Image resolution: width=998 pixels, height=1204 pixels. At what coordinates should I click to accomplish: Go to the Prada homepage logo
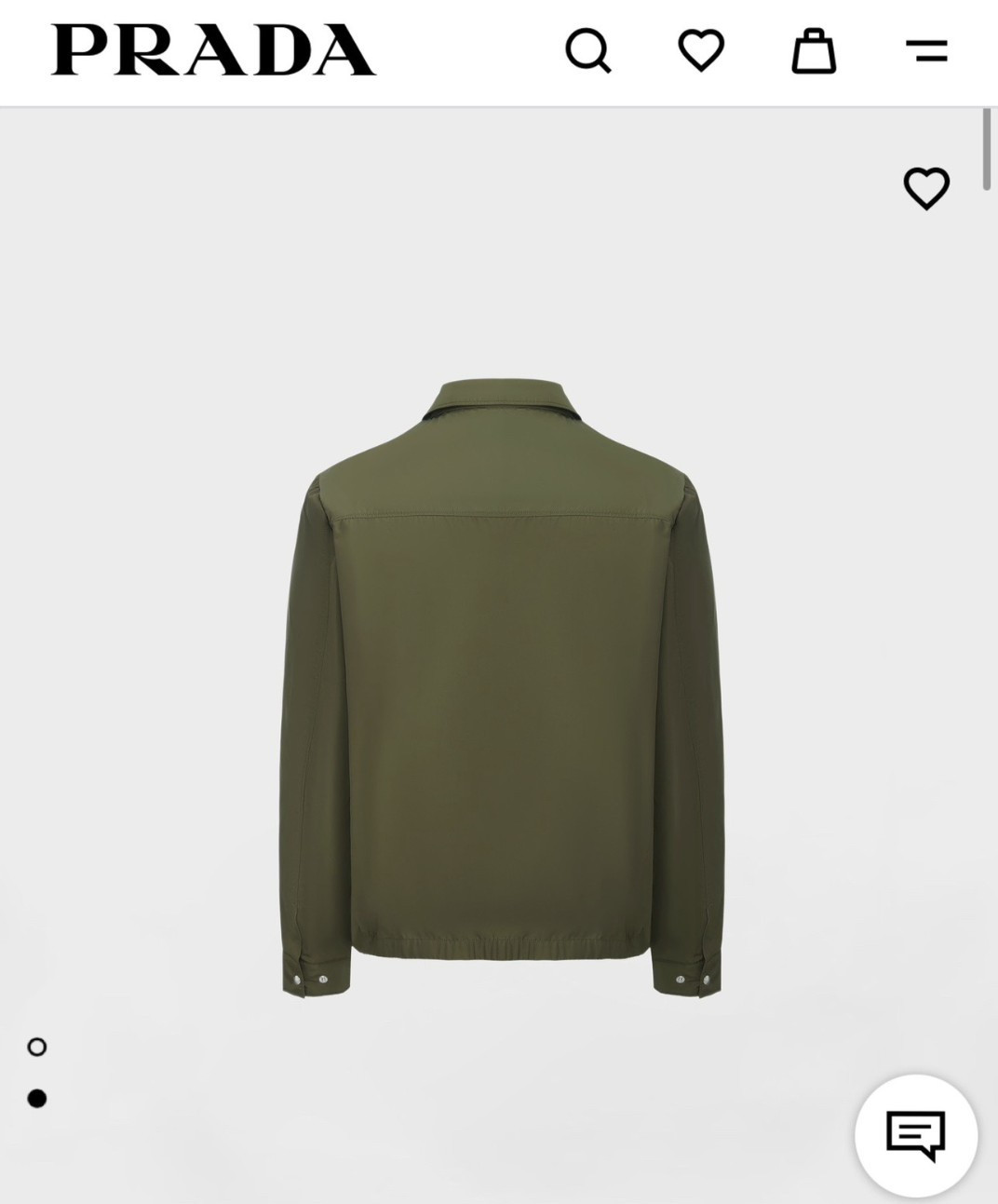(213, 50)
